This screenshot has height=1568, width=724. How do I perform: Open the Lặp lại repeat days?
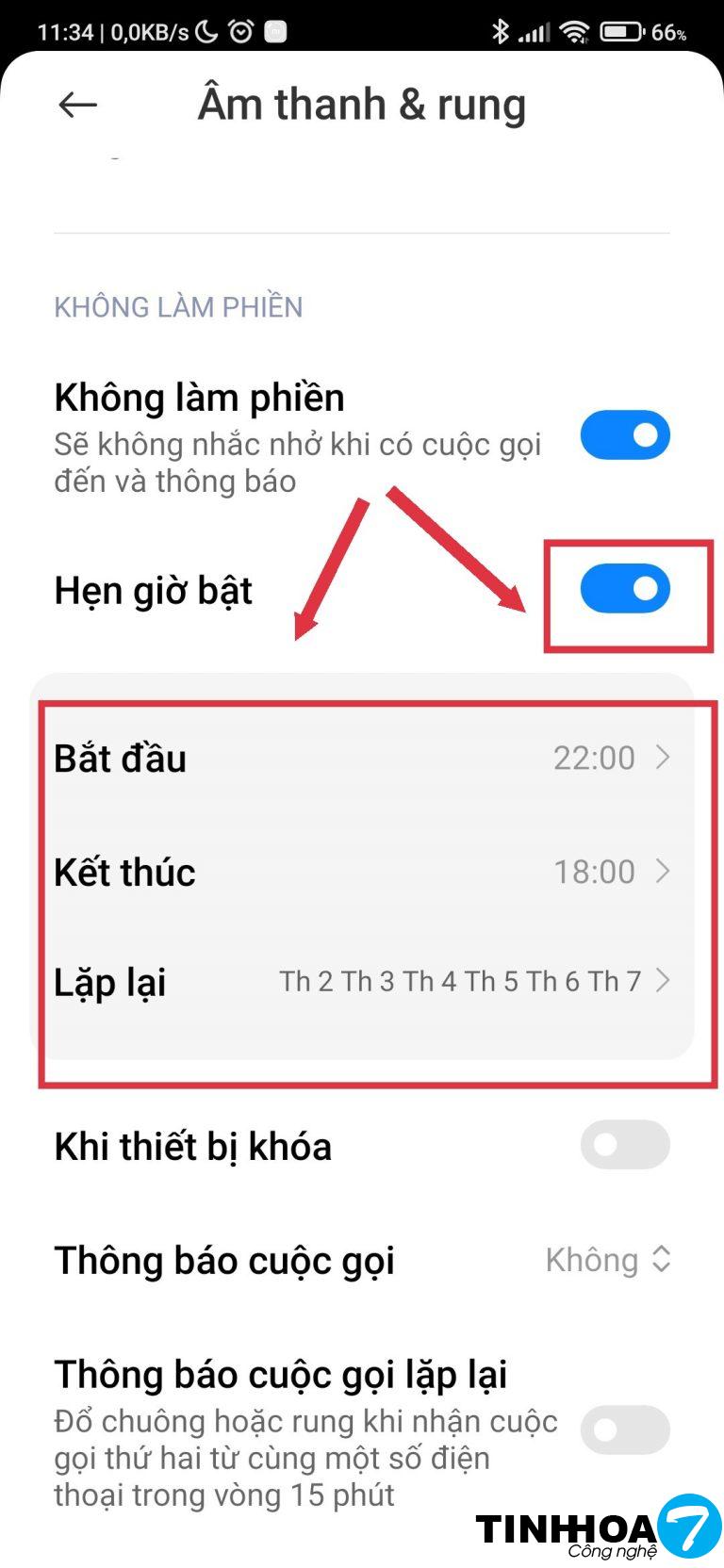(362, 982)
